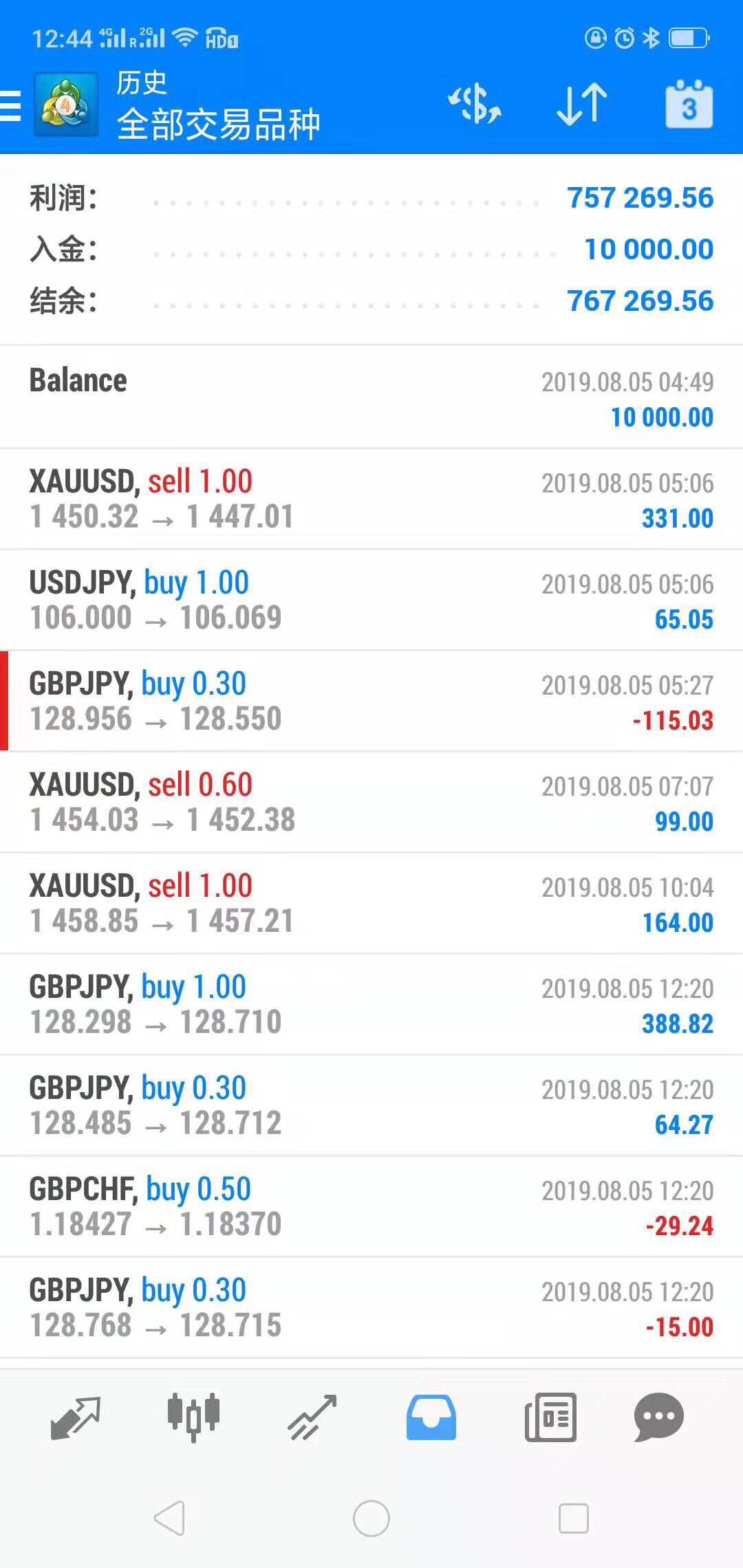Screen dimensions: 743x1568
Task: Open the XAUUSD sell 1.00 trade with profit 331.00
Action: point(371,499)
